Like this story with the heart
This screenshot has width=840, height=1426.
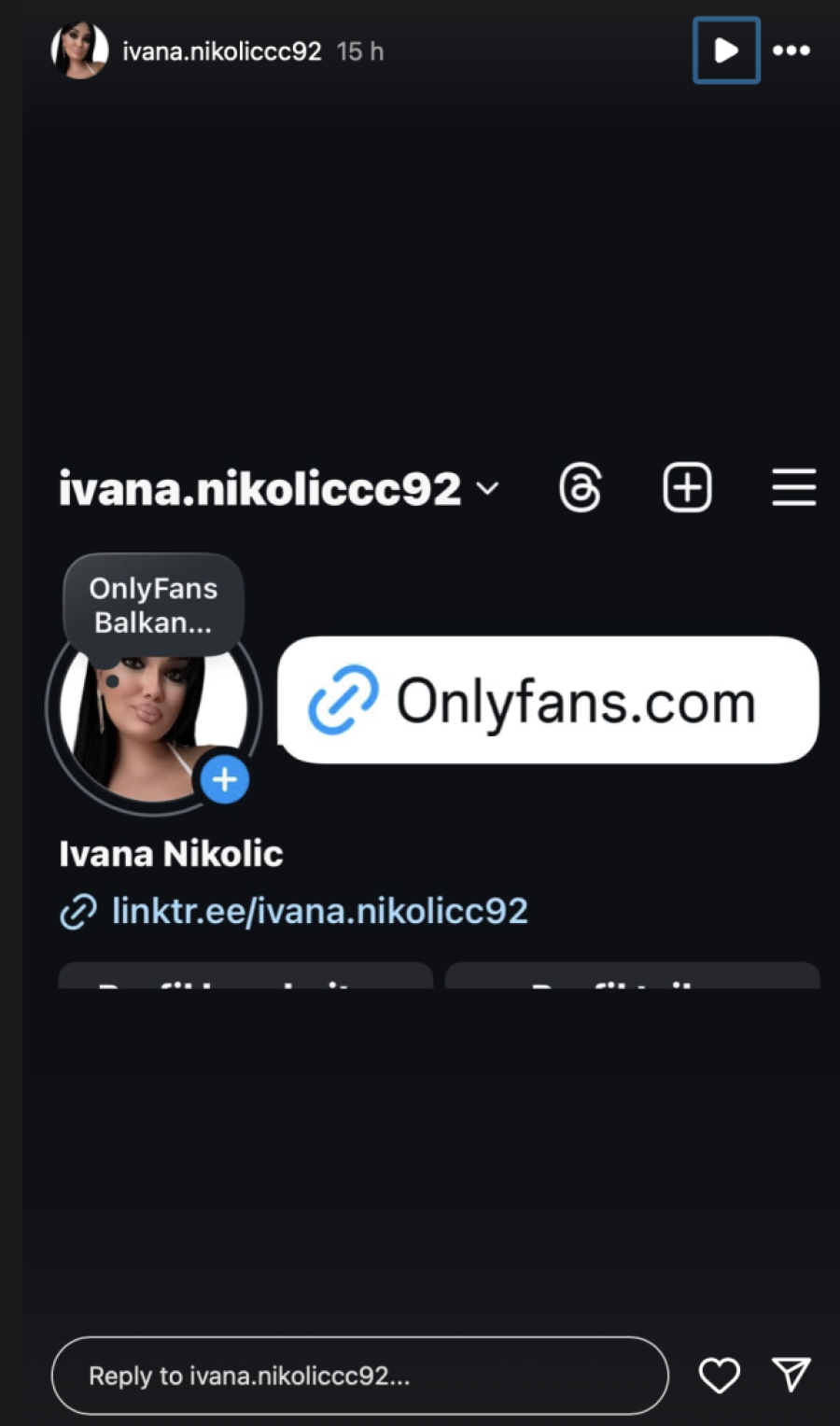pos(719,1375)
